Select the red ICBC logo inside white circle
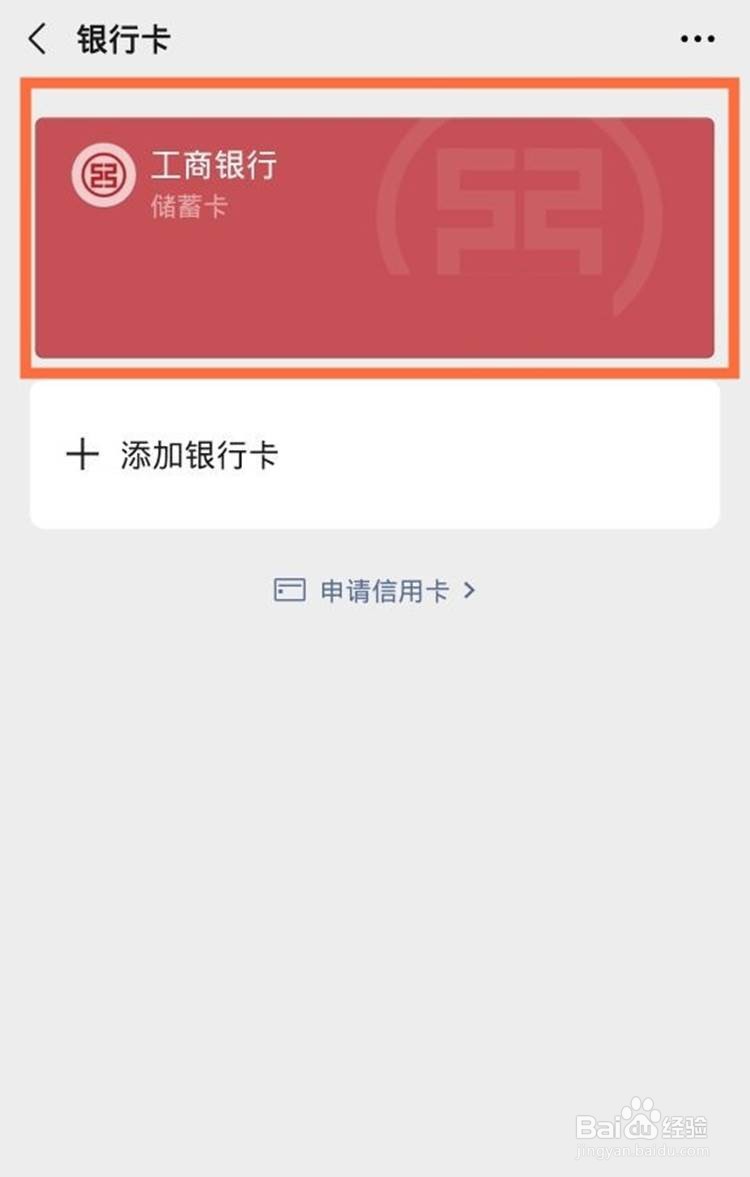The height and width of the screenshot is (1177, 750). pos(104,174)
